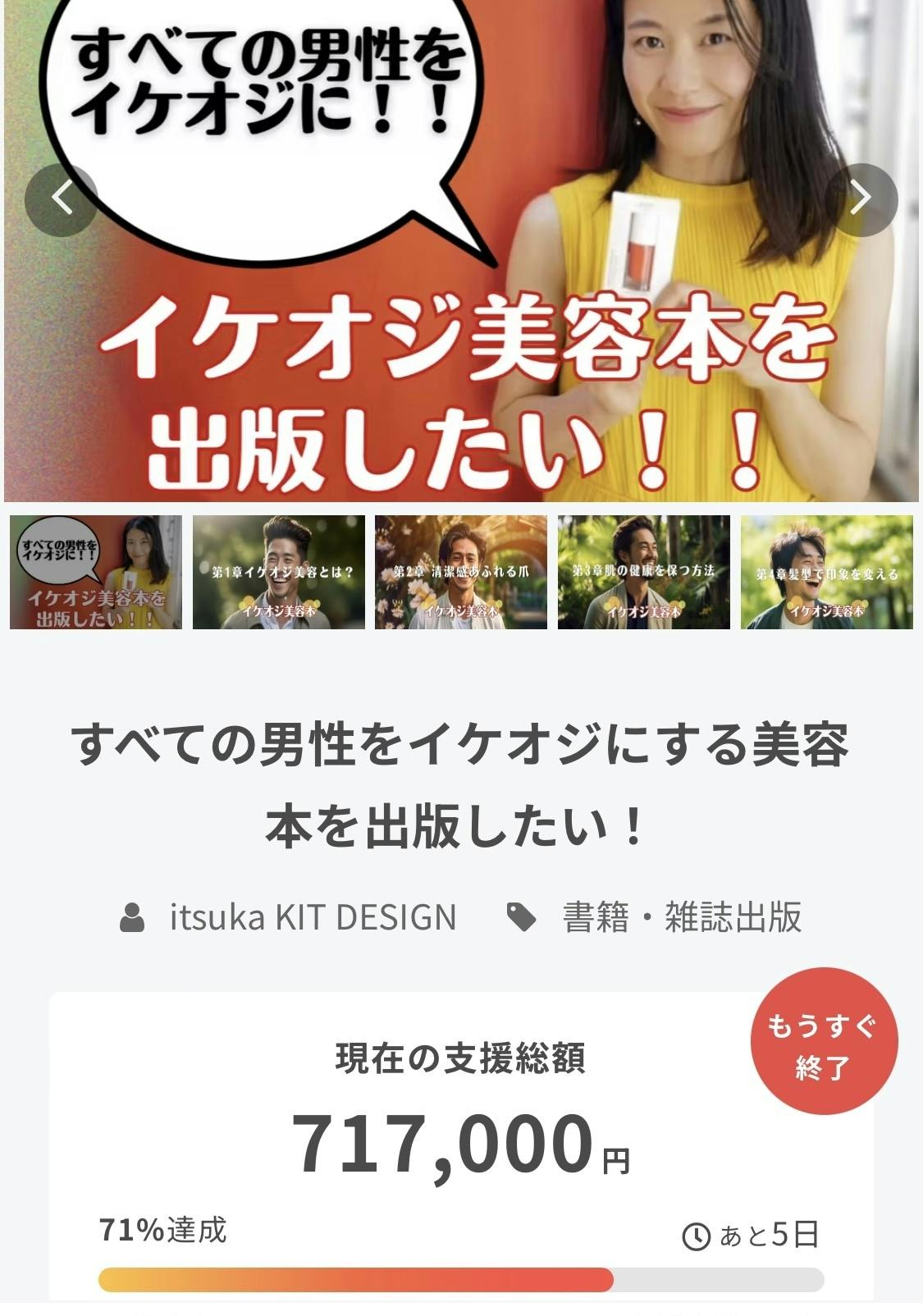The height and width of the screenshot is (1316, 923).
Task: Open the 書籍・雑誌出版 category
Action: click(681, 917)
